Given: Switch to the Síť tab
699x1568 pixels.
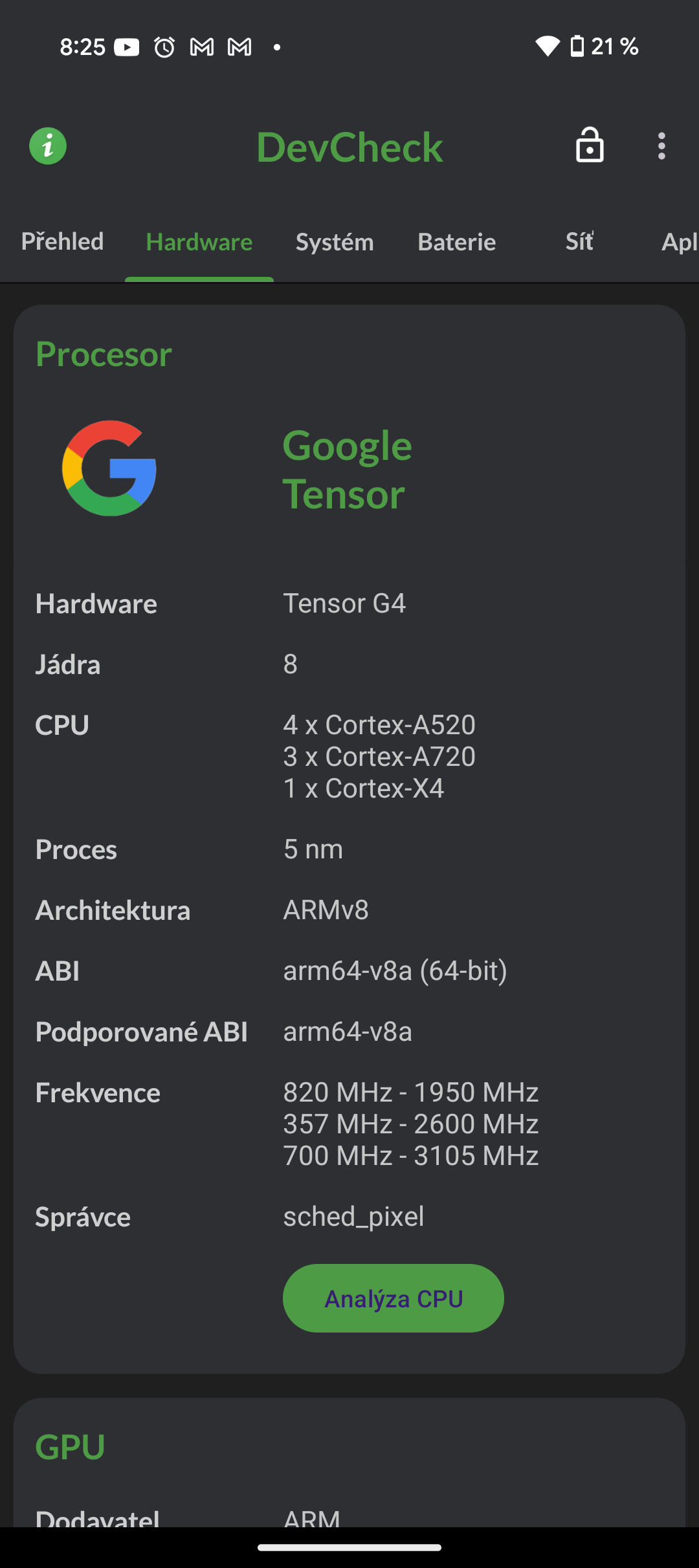Looking at the screenshot, I should pos(578,242).
